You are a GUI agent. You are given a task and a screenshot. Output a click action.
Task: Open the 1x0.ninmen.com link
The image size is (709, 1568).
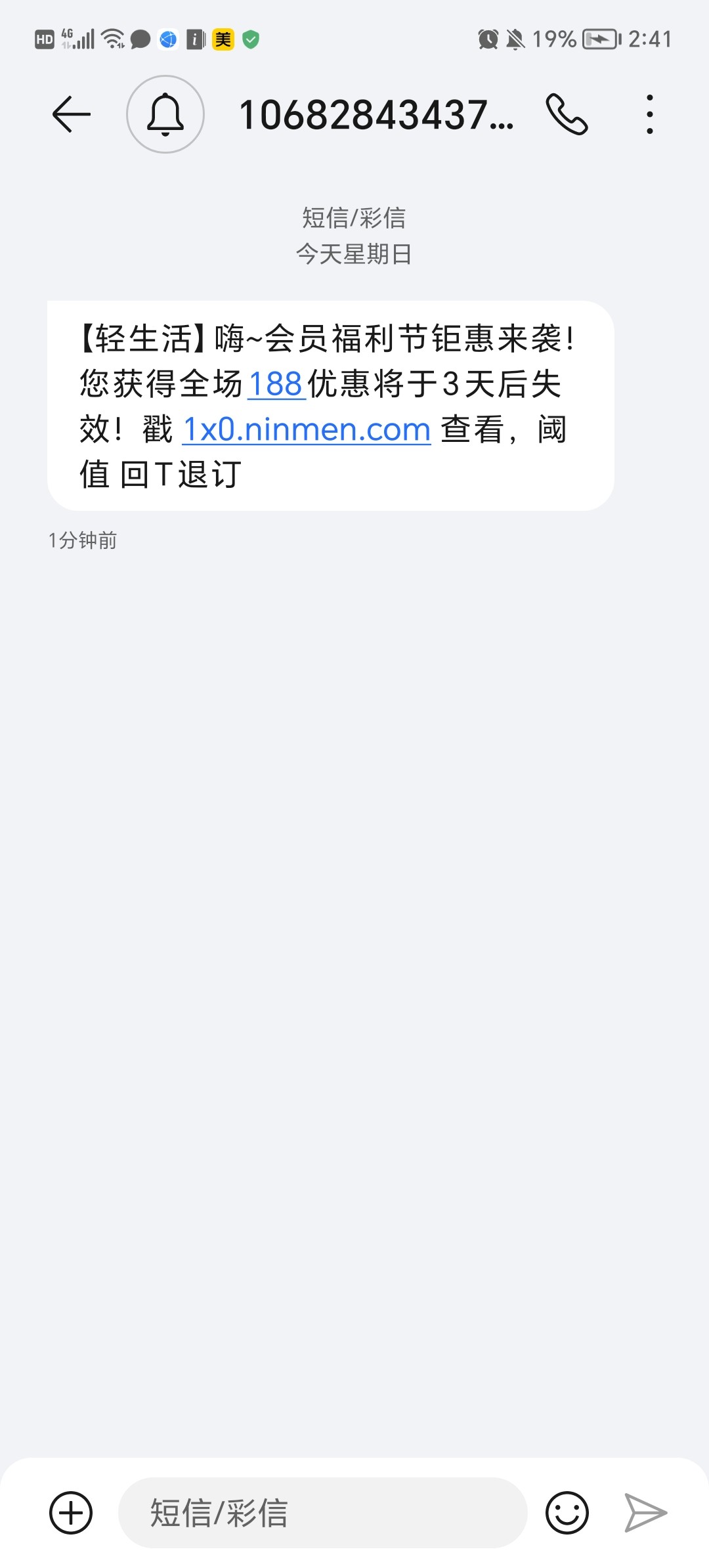tap(307, 430)
